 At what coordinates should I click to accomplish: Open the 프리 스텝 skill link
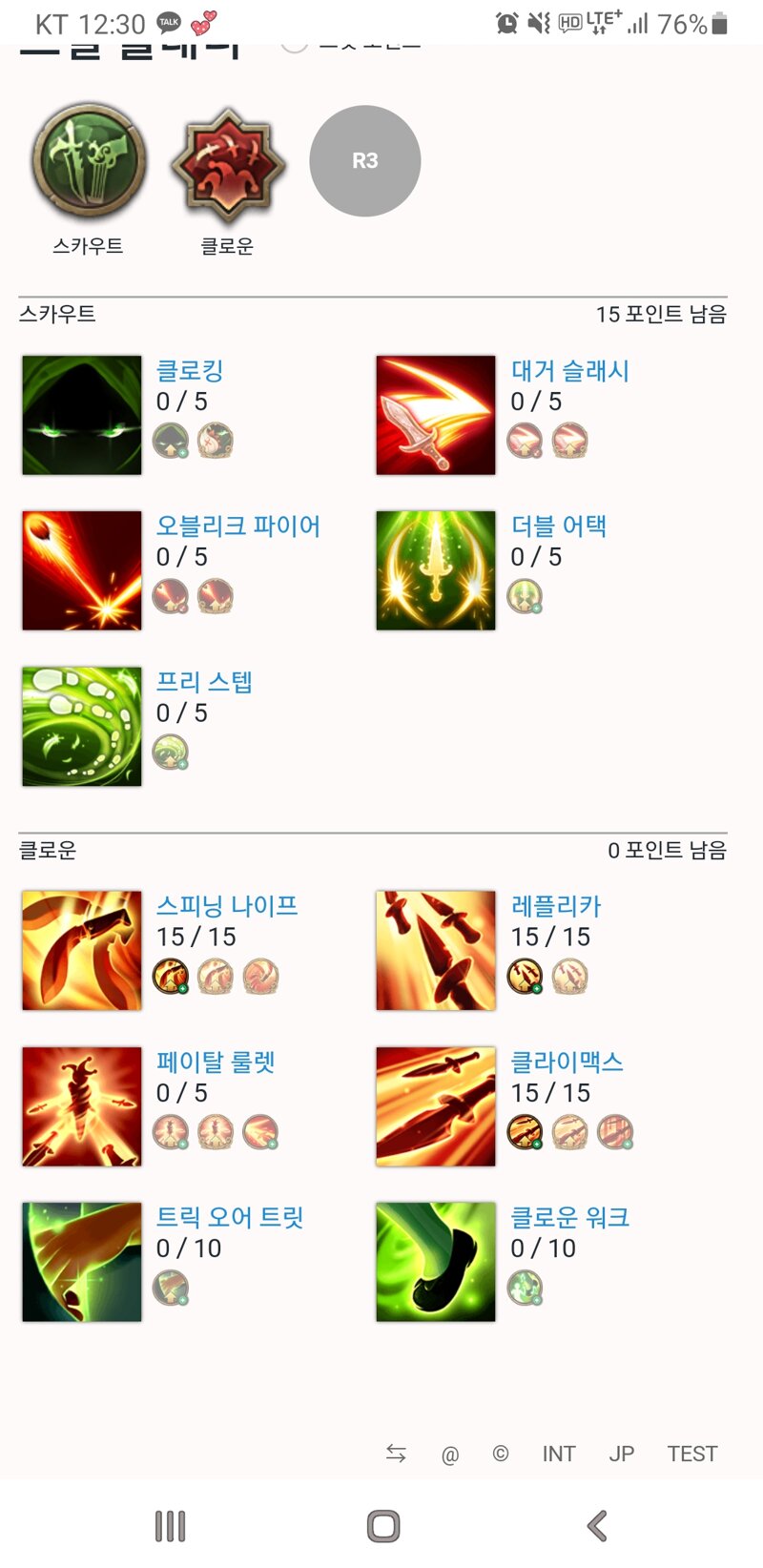pyautogui.click(x=204, y=682)
